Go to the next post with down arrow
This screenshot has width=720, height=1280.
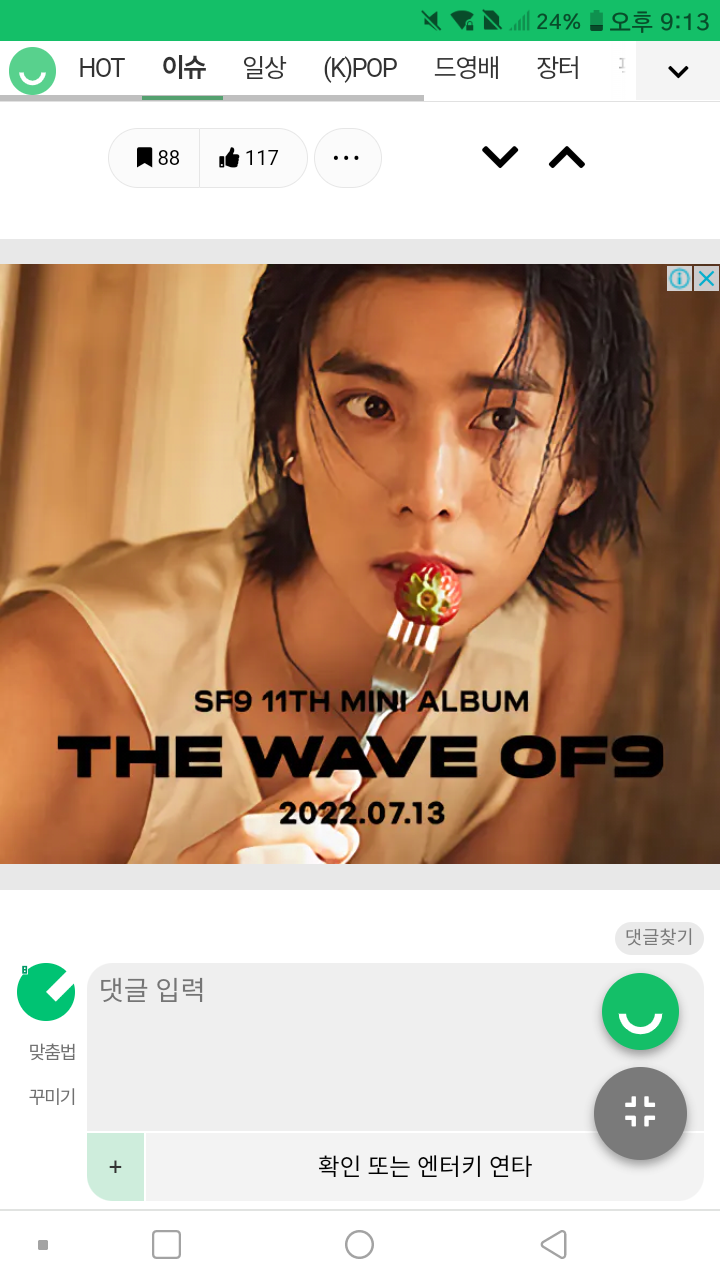[x=500, y=157]
